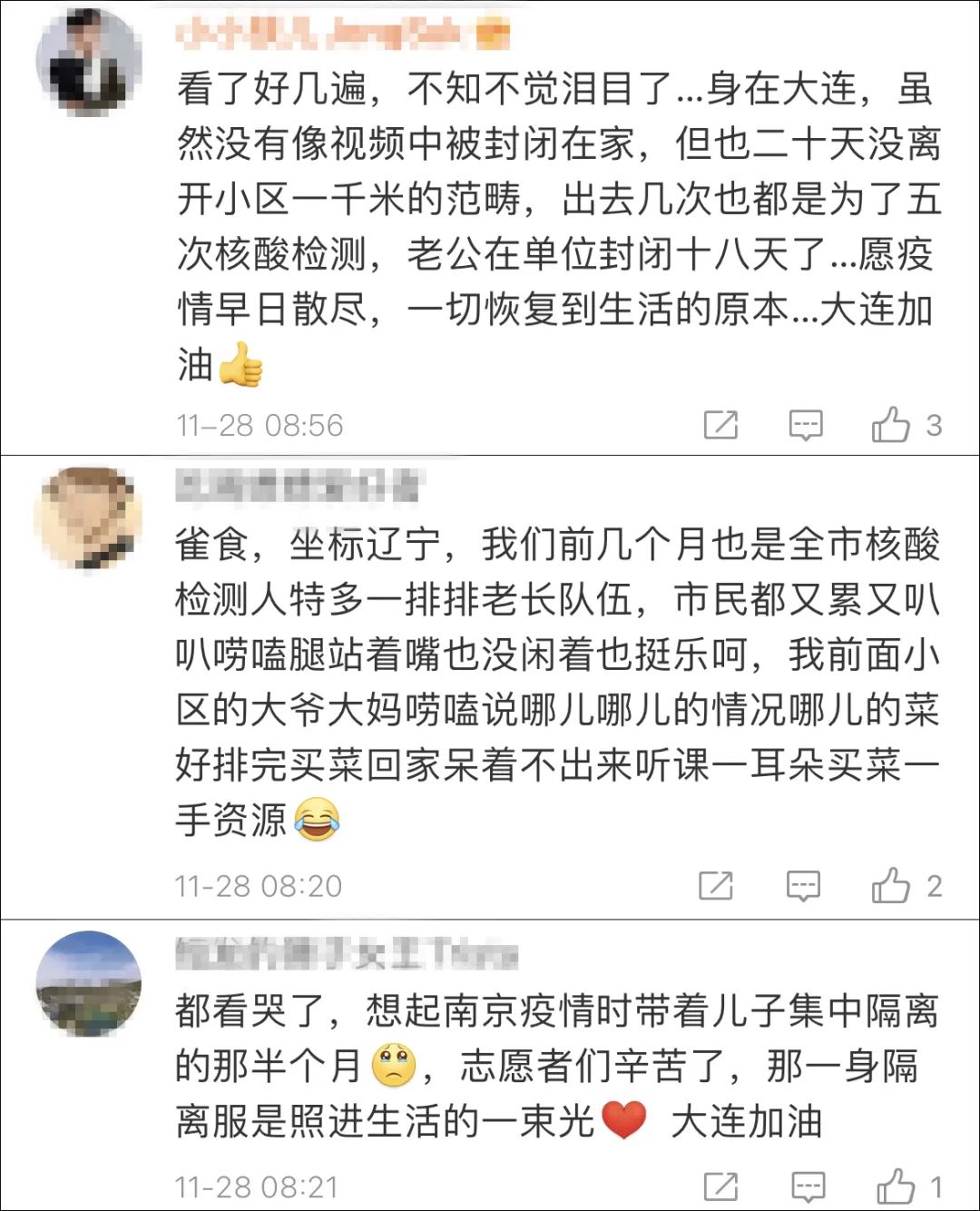Screen dimensions: 980x1211
Task: Repost the comment posted at 11-28 08:56
Action: [x=721, y=425]
